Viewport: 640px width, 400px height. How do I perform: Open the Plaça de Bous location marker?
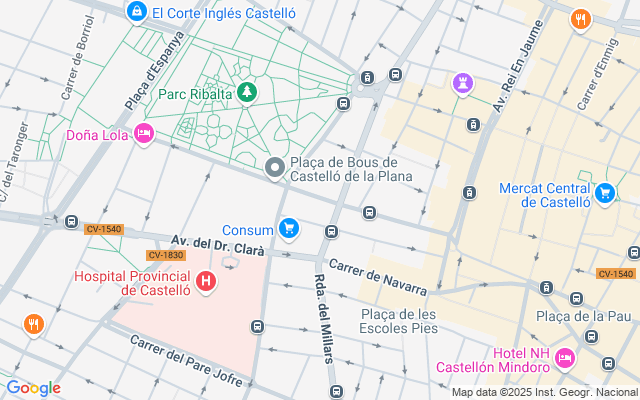275,168
